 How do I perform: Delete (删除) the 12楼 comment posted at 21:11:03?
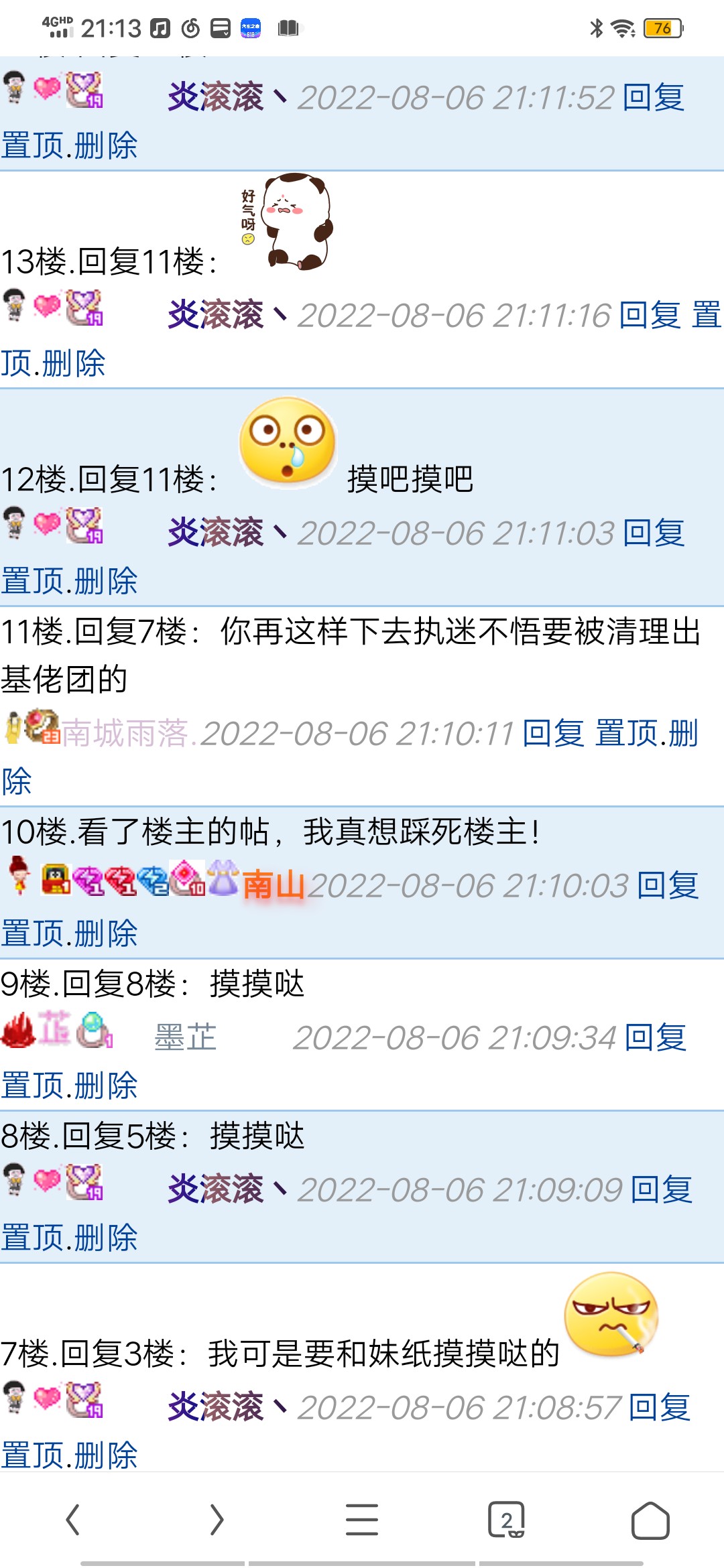(105, 581)
